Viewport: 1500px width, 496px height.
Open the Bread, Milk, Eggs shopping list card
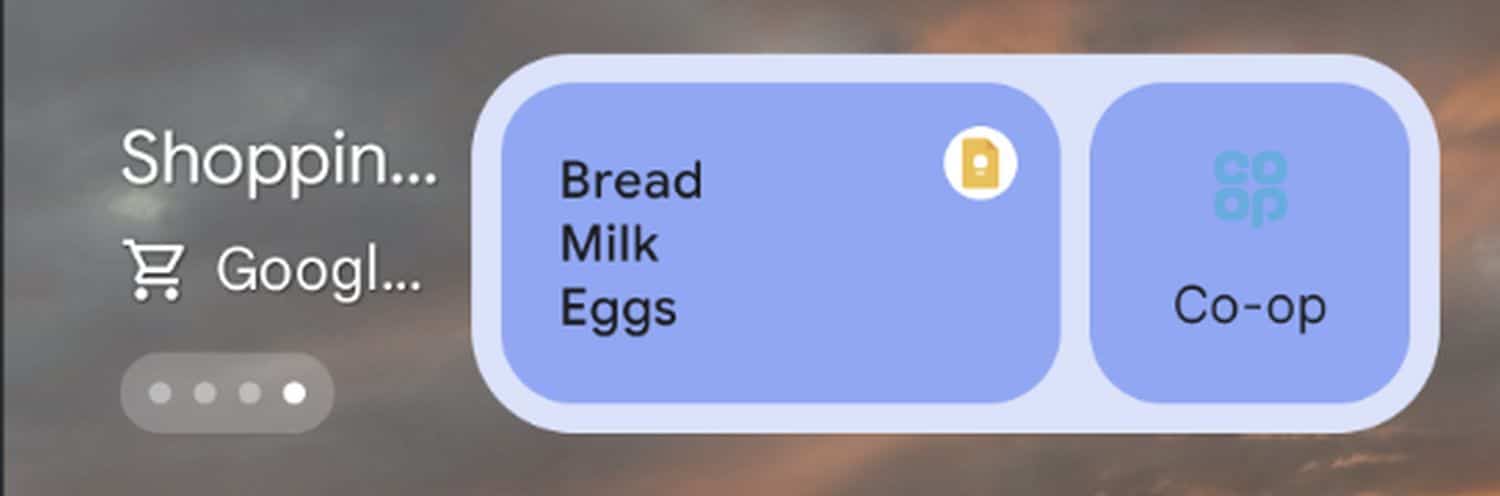(780, 243)
